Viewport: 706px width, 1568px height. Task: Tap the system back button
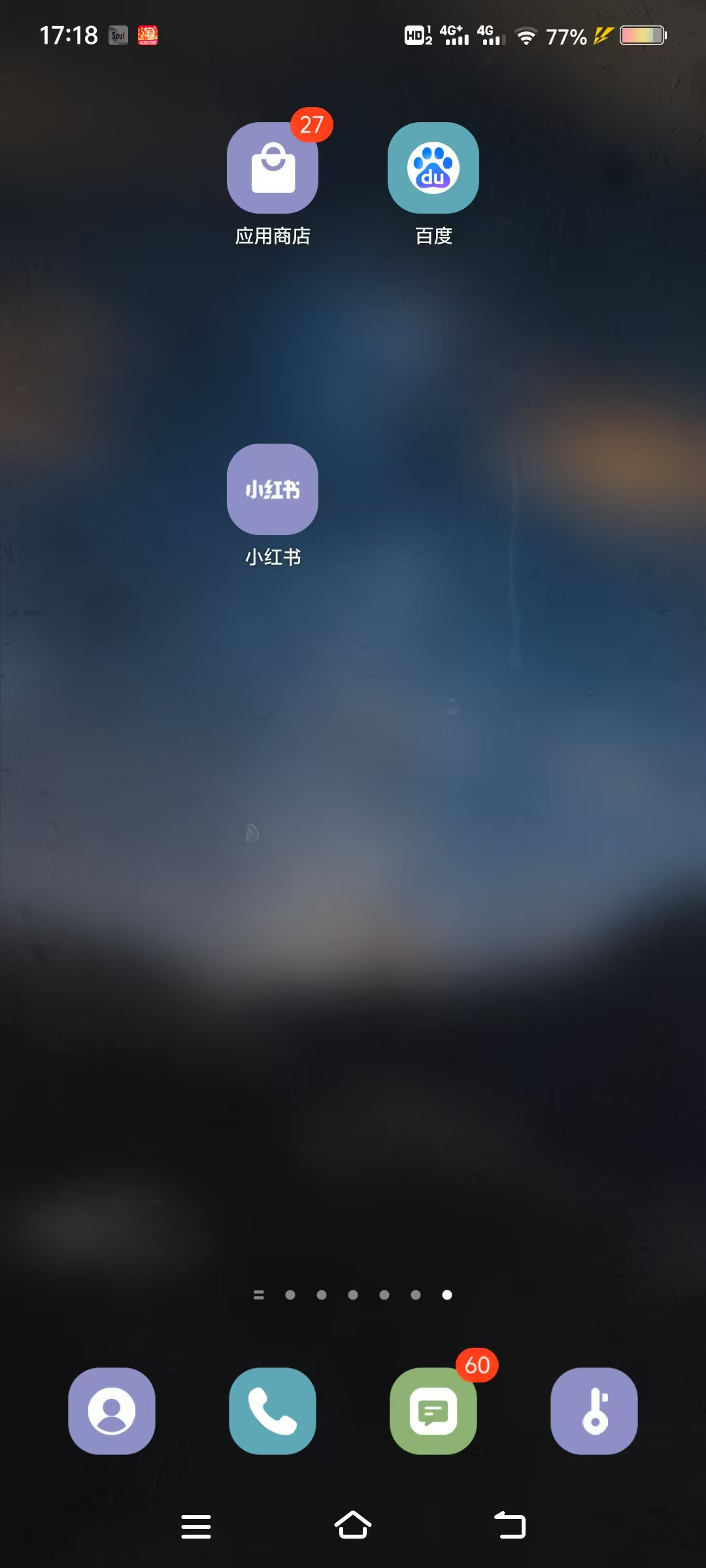pyautogui.click(x=510, y=1526)
